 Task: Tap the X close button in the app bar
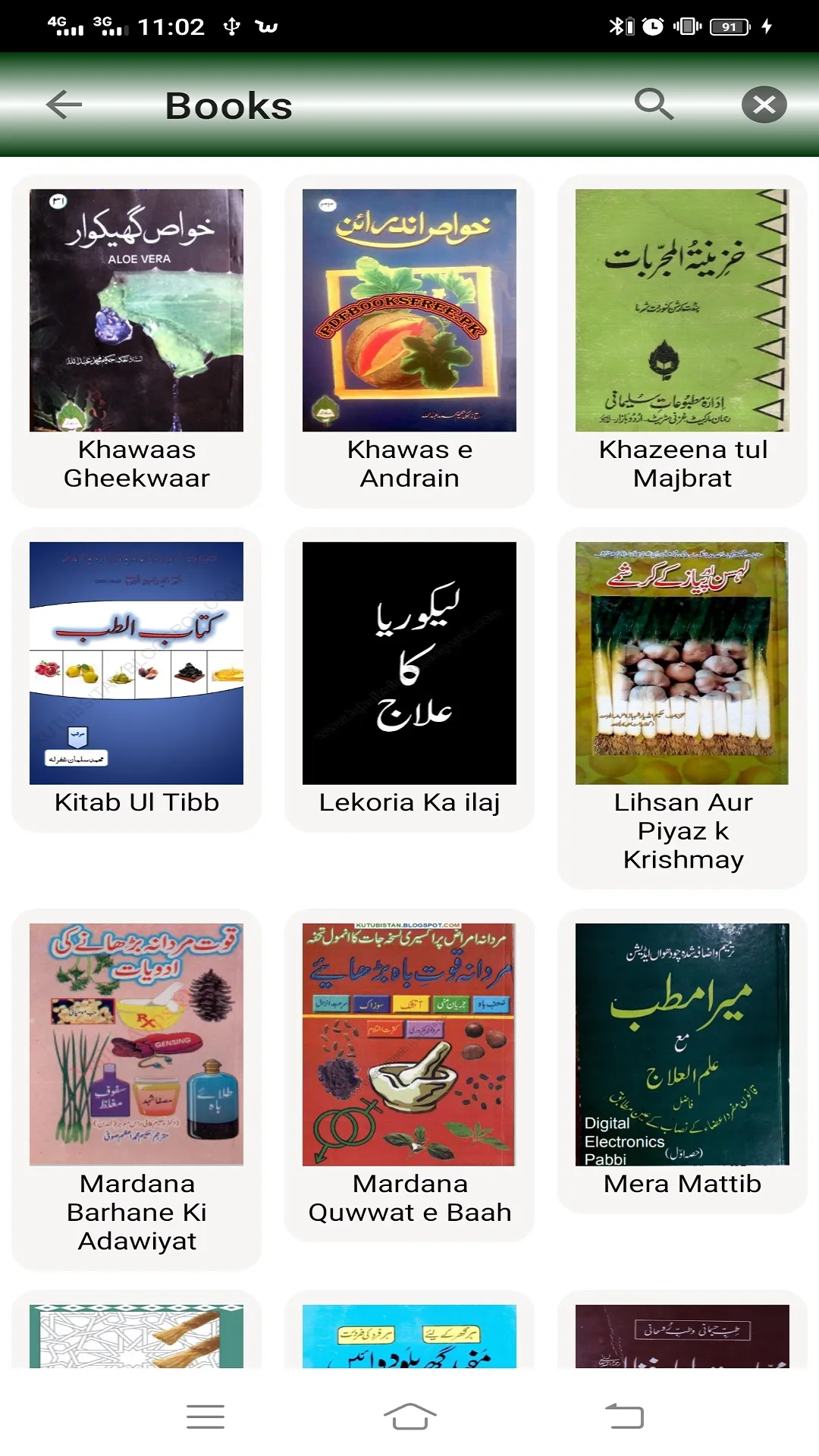[764, 105]
